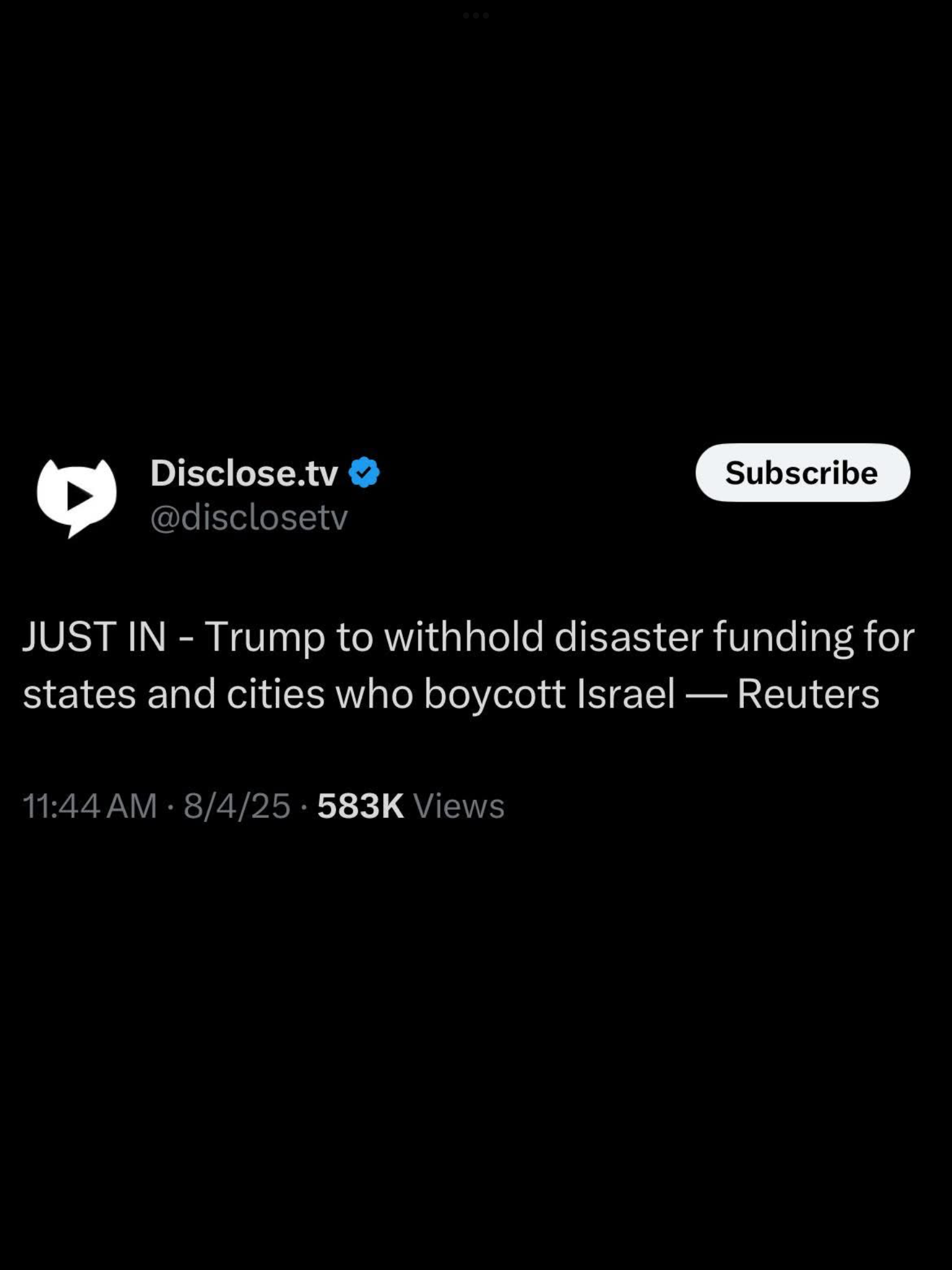Open the @disclosetv account handle
The image size is (952, 1270).
click(x=249, y=517)
